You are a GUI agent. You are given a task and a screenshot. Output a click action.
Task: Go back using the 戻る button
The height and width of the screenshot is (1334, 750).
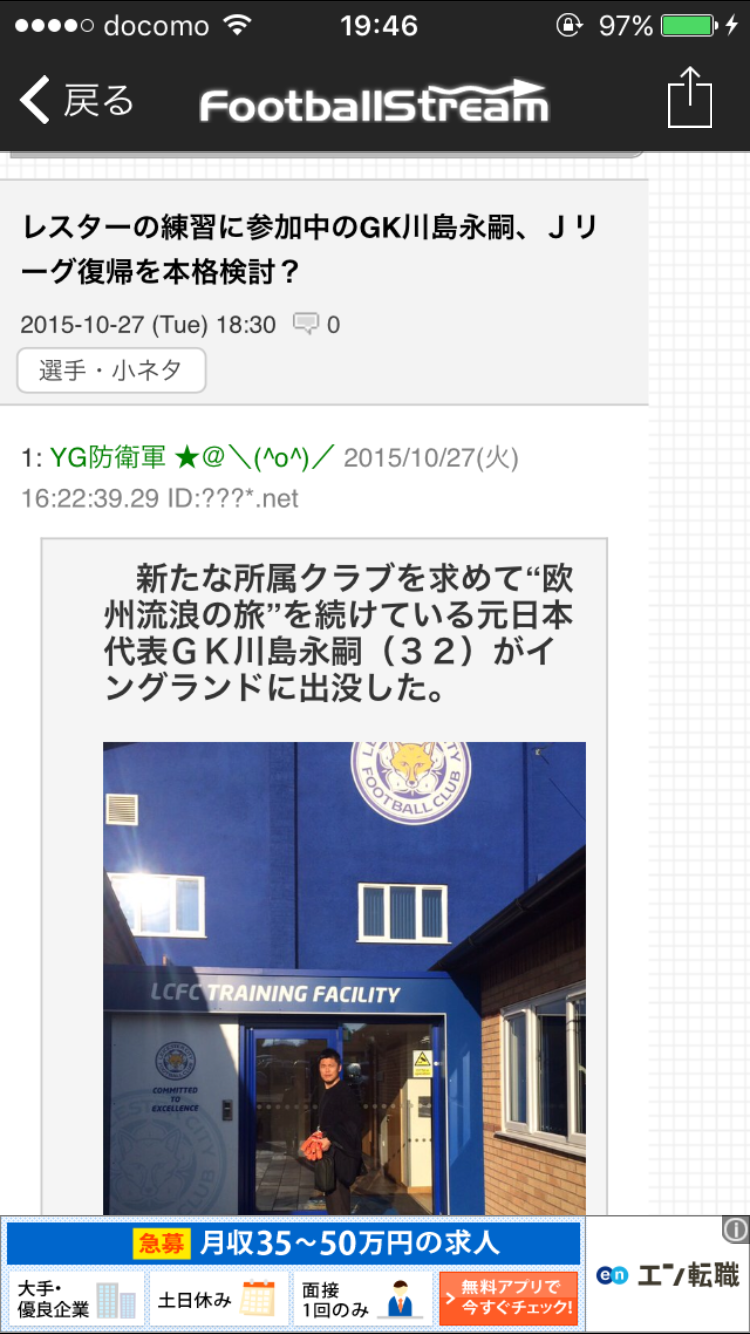click(76, 101)
